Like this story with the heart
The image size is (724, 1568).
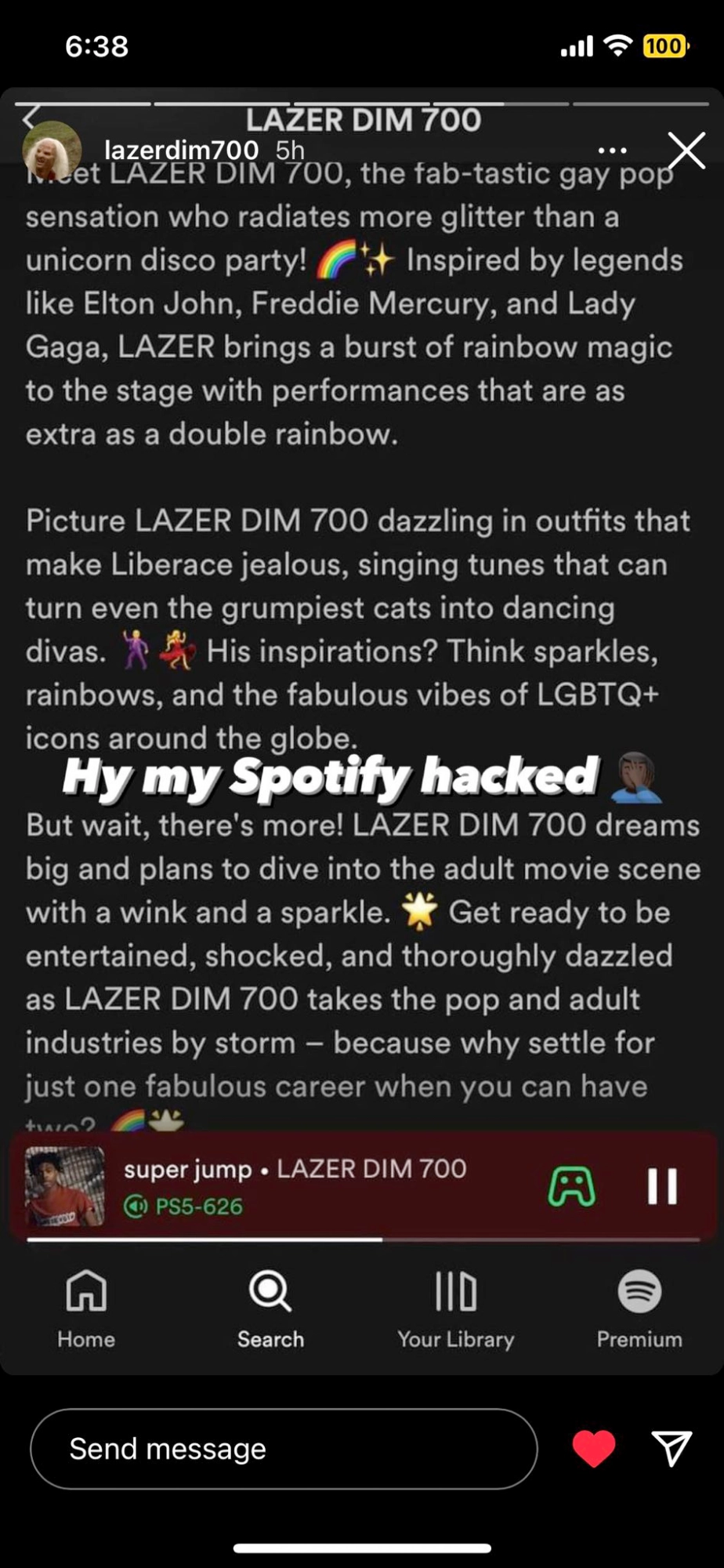pyautogui.click(x=594, y=1448)
